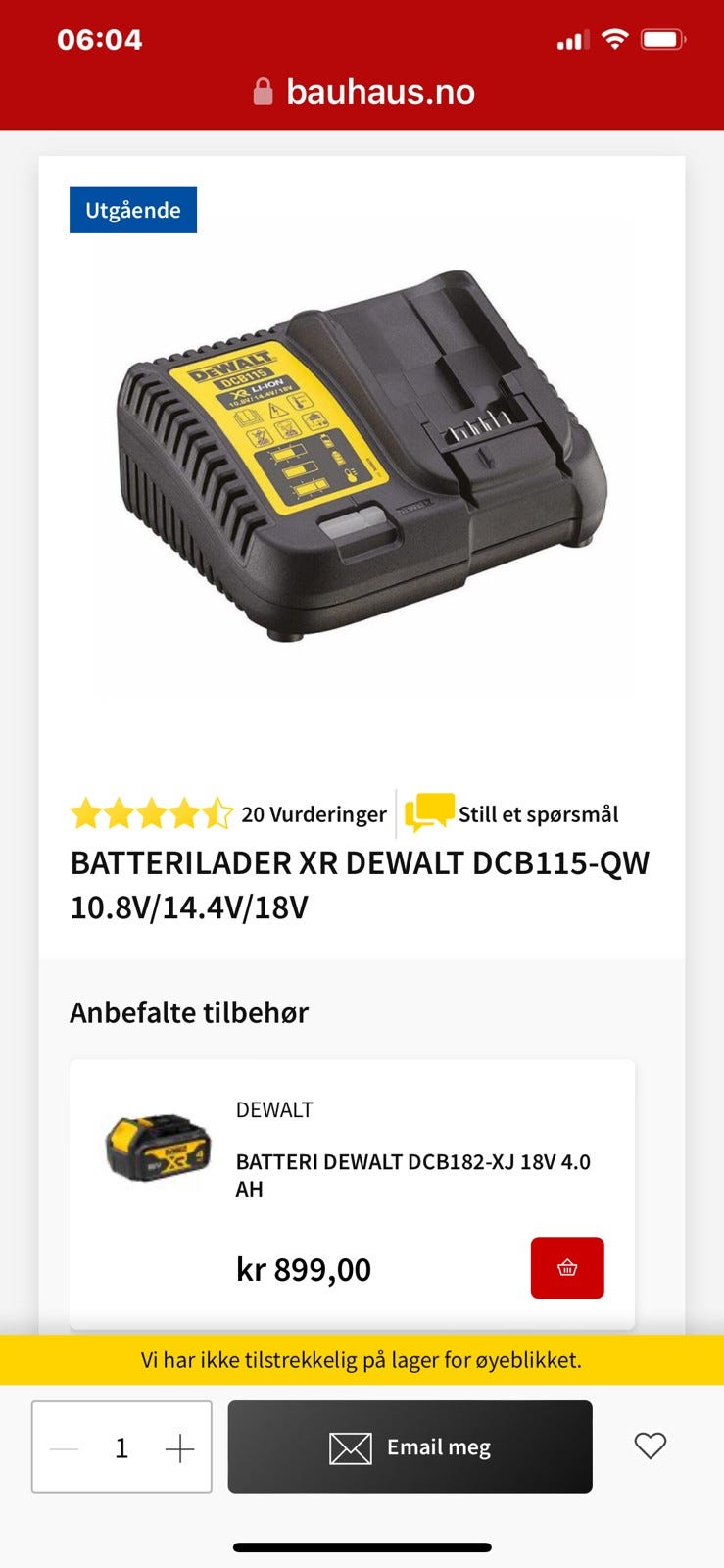This screenshot has height=1568, width=724.
Task: Open the DEWALT battery accessory thumbnail
Action: pyautogui.click(x=157, y=1151)
